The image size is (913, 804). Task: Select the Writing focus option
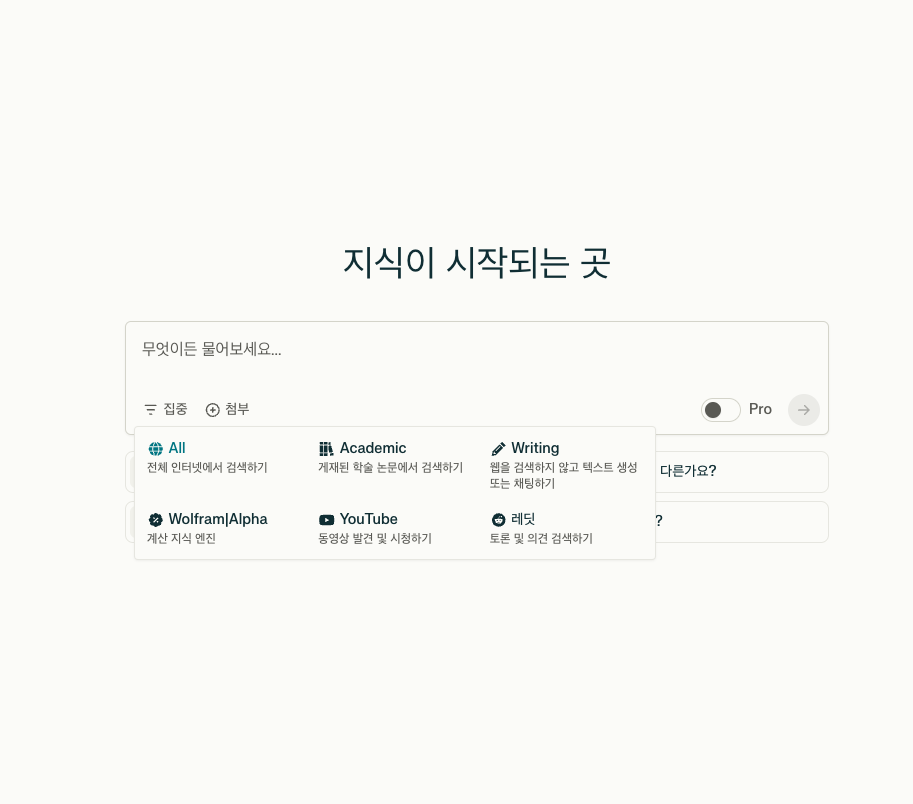[564, 463]
